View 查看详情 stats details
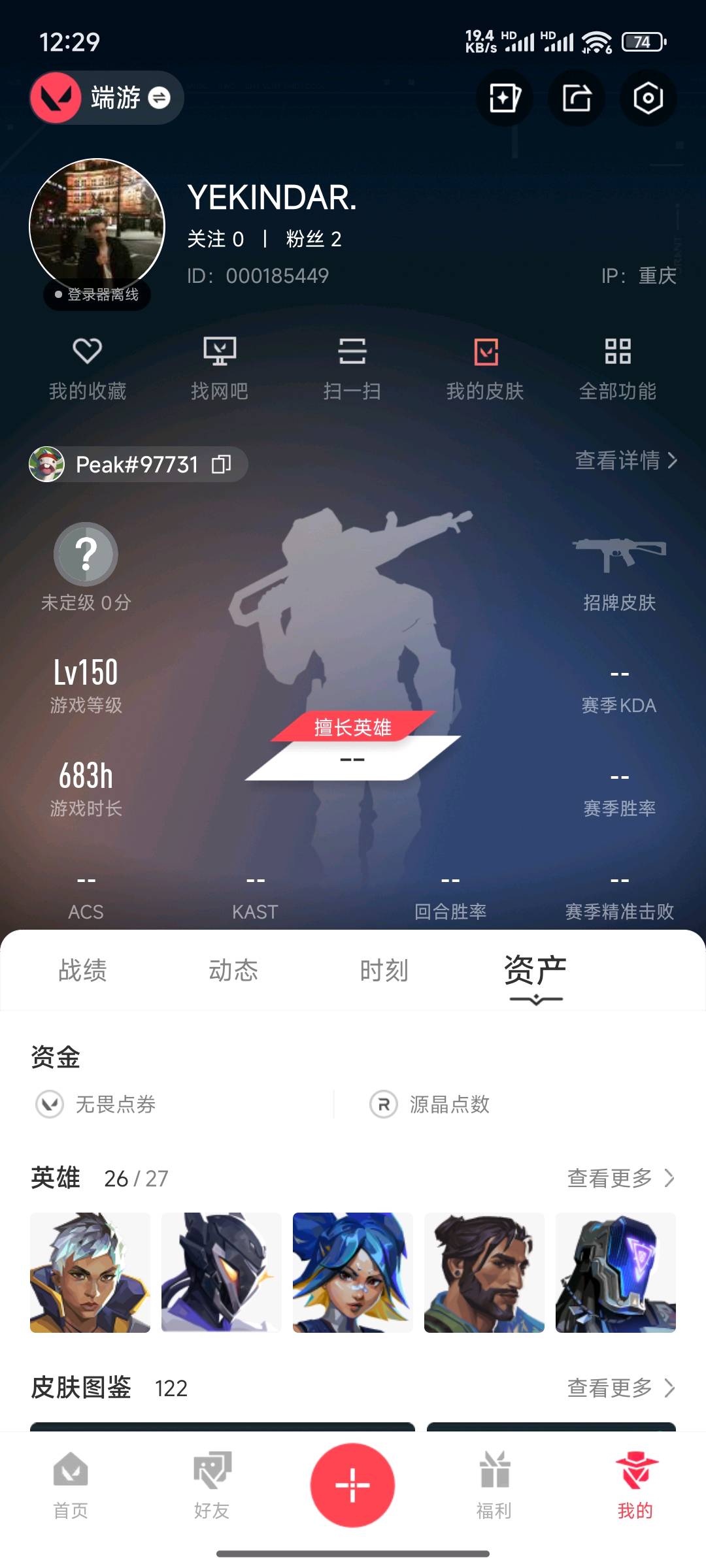This screenshot has width=706, height=1568. click(x=626, y=461)
